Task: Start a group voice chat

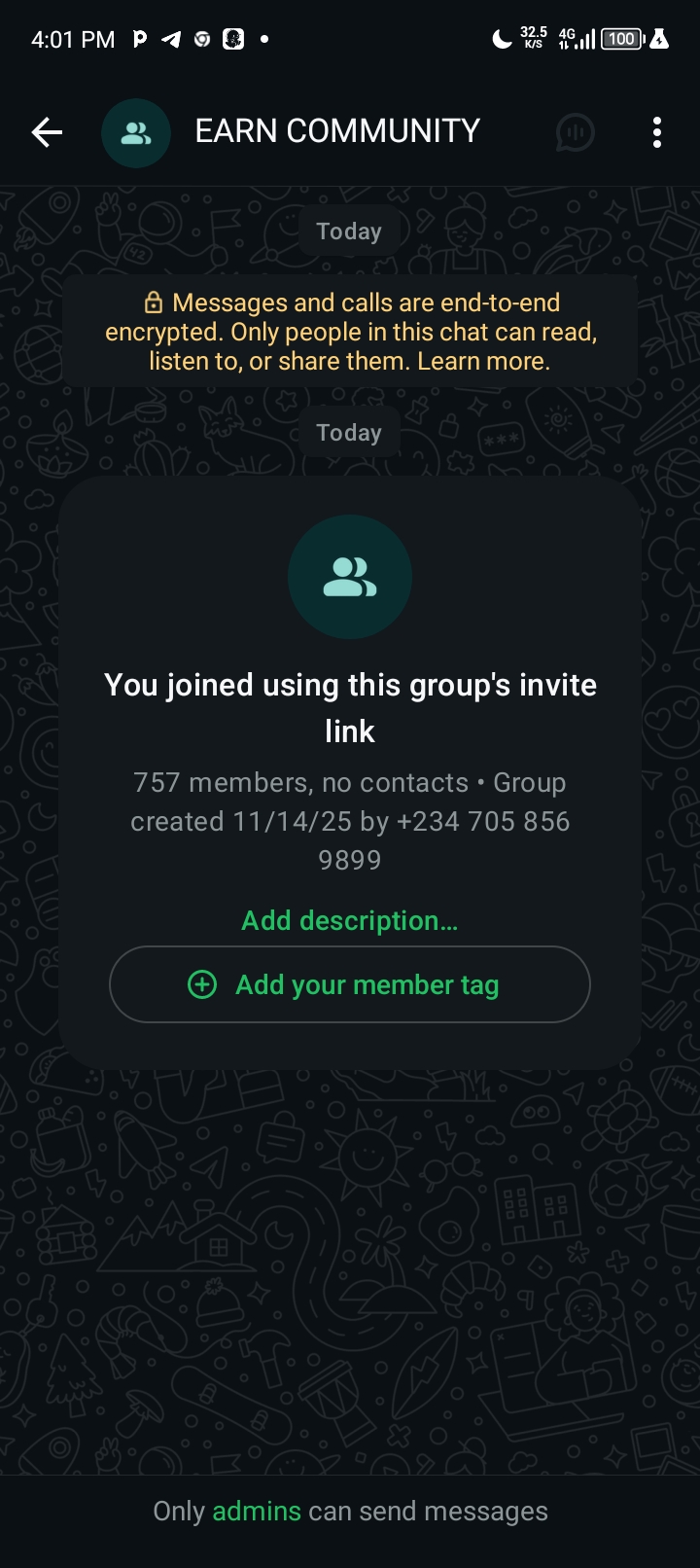Action: 575,132
